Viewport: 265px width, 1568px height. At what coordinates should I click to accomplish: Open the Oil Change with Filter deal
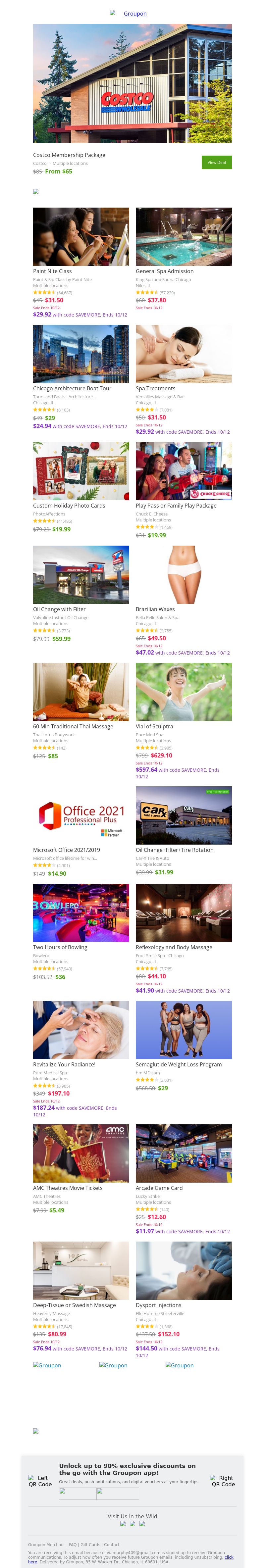tap(80, 575)
